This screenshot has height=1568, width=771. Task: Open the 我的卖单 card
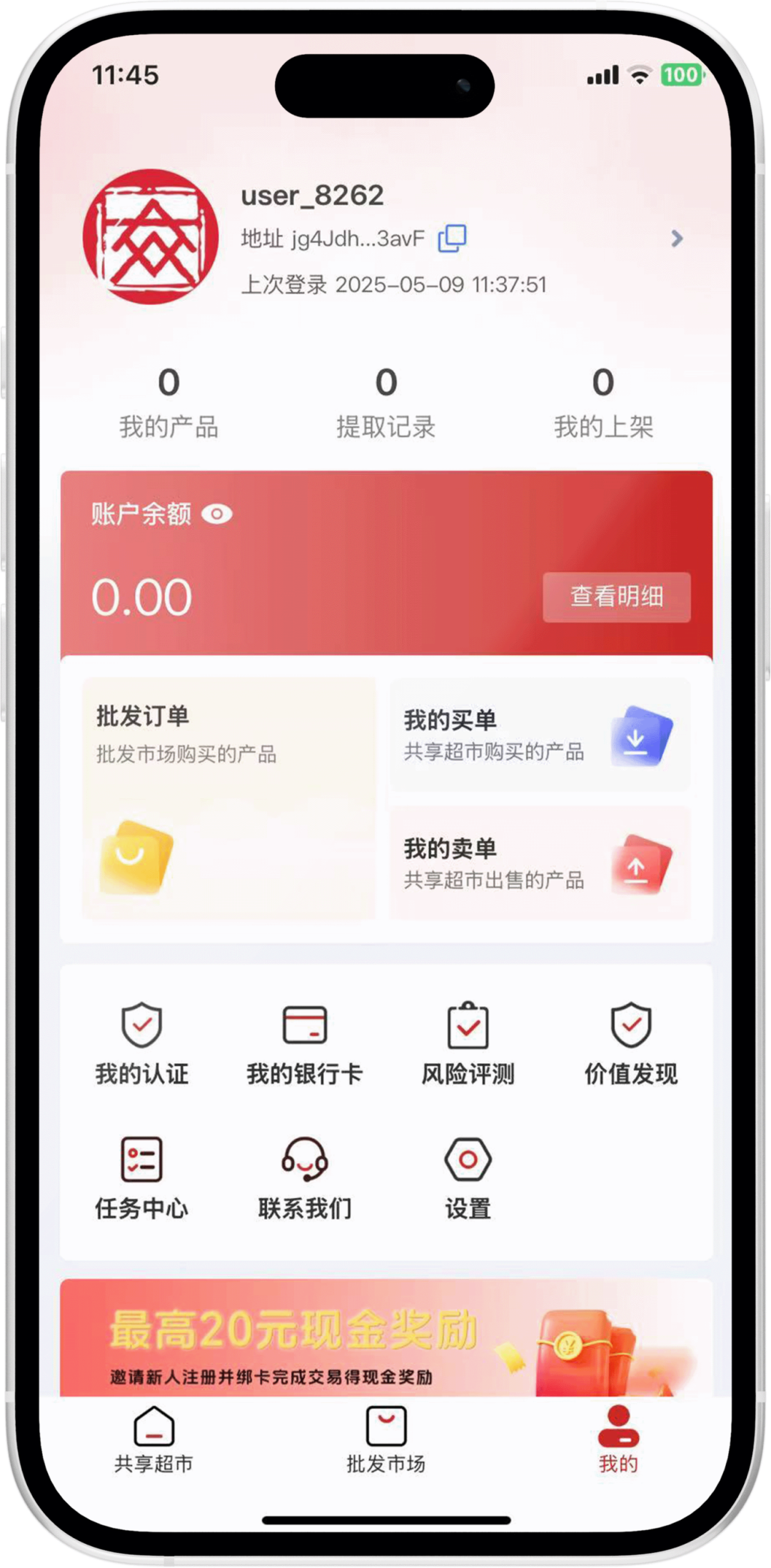point(540,863)
